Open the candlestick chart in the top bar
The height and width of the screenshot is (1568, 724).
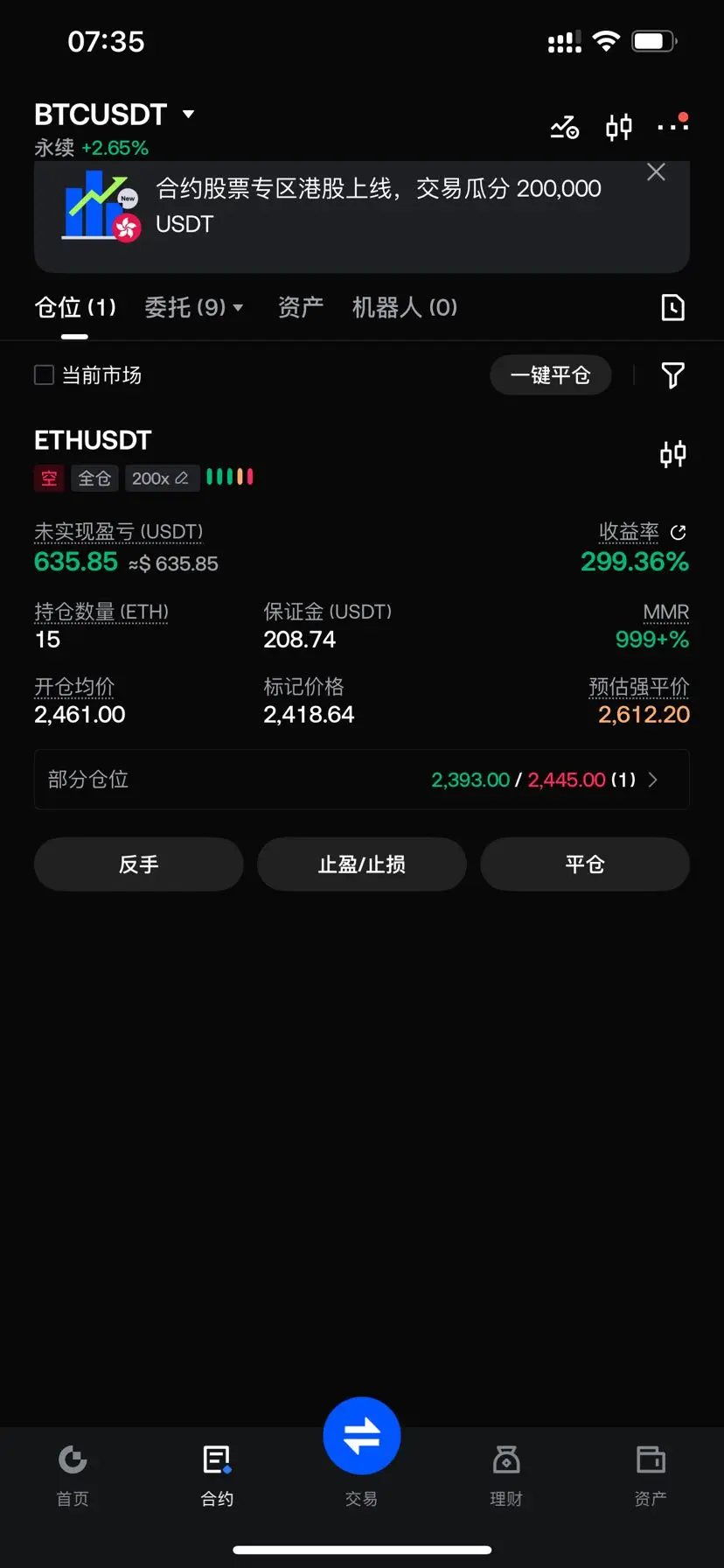(619, 128)
